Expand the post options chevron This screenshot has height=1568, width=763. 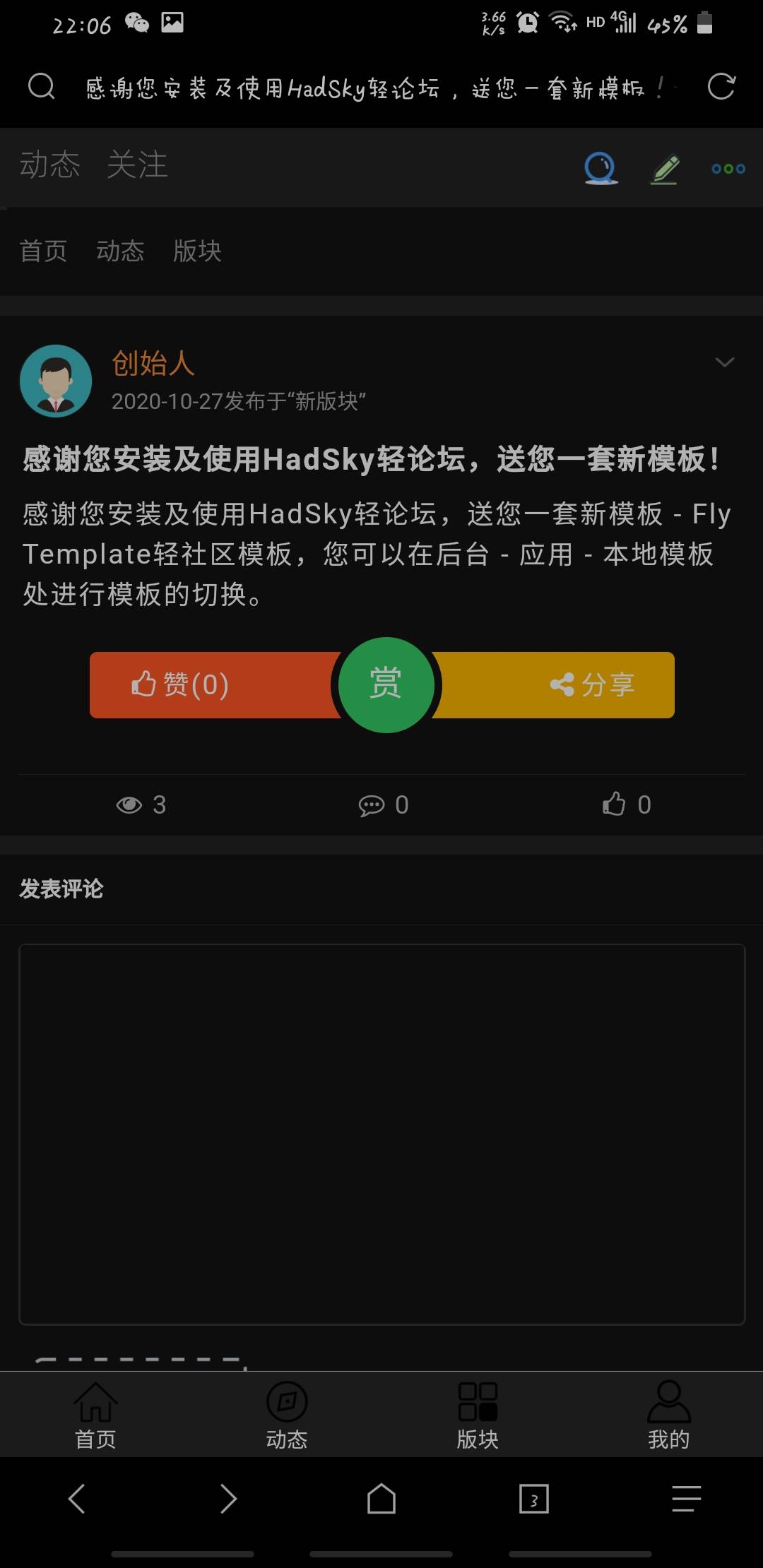pos(725,362)
